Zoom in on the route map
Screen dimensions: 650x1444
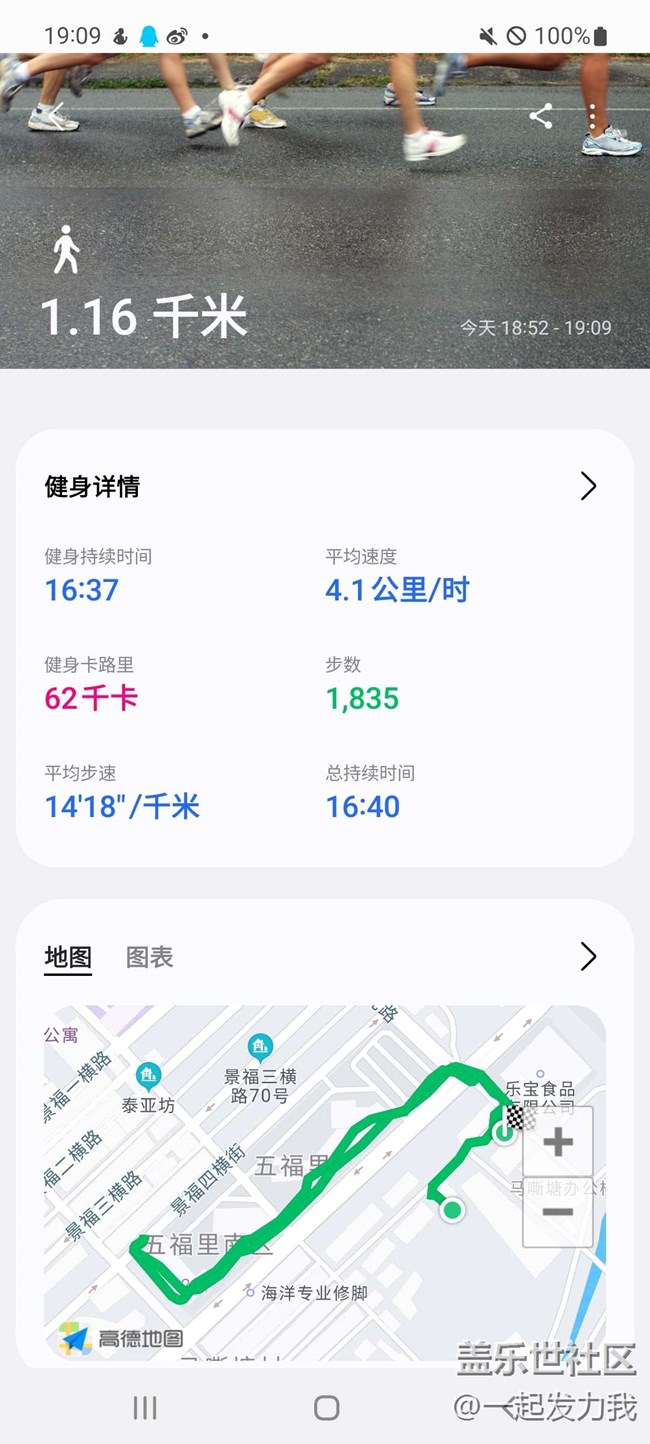pos(558,1142)
